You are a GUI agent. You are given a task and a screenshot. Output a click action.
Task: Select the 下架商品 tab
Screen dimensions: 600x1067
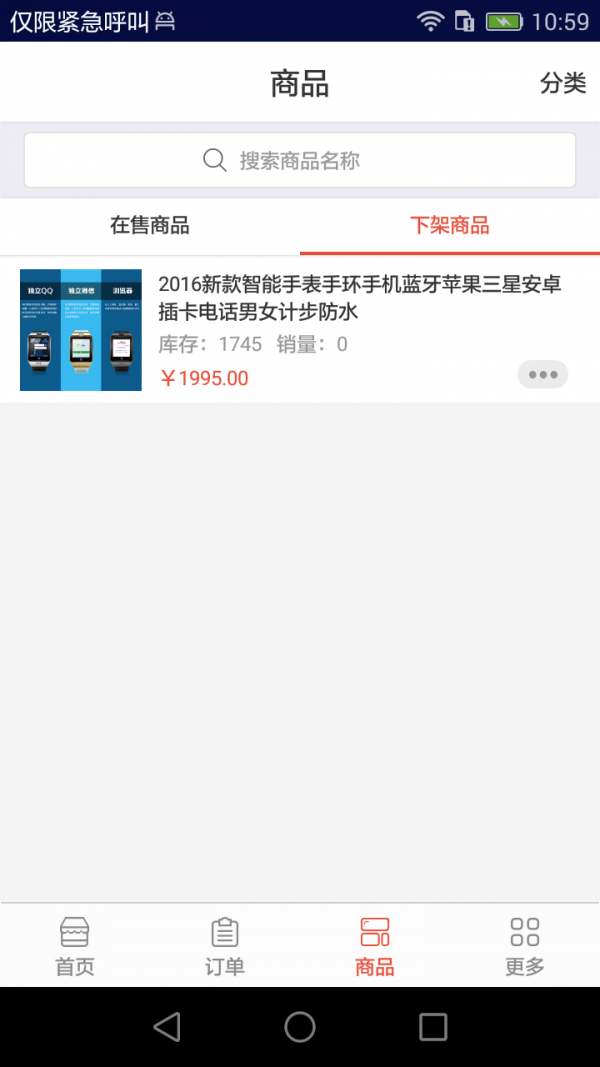pos(450,225)
